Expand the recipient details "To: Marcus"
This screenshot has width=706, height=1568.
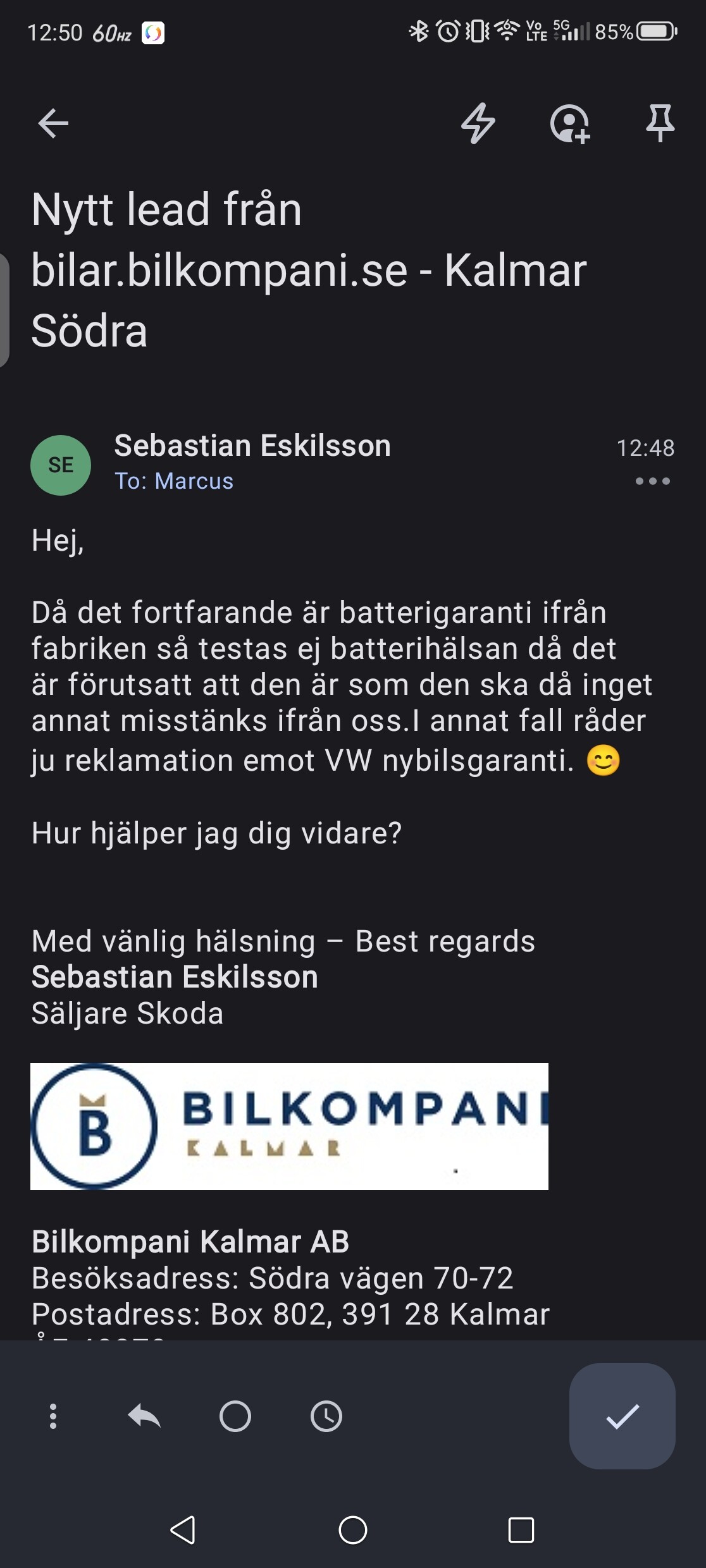coord(174,481)
